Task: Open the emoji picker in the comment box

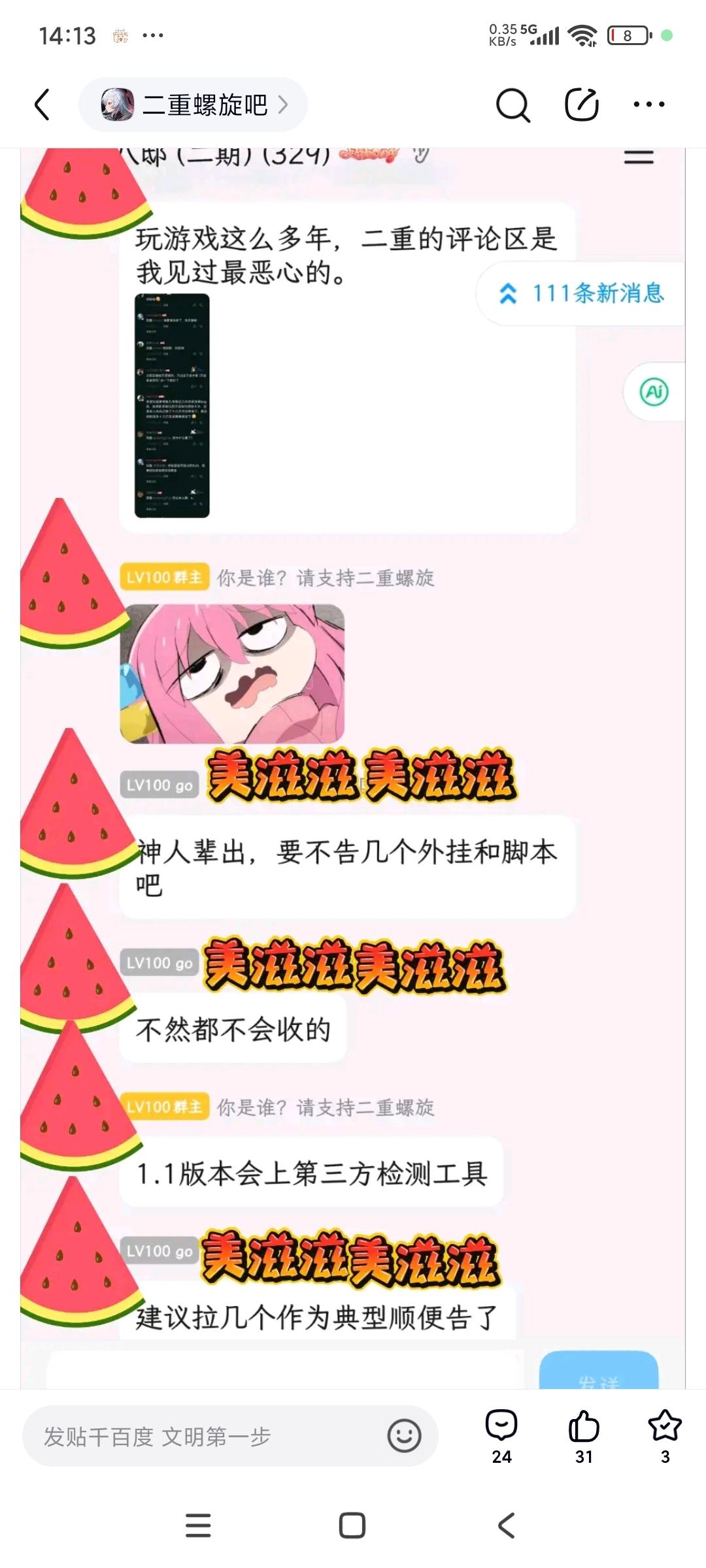Action: (404, 1437)
